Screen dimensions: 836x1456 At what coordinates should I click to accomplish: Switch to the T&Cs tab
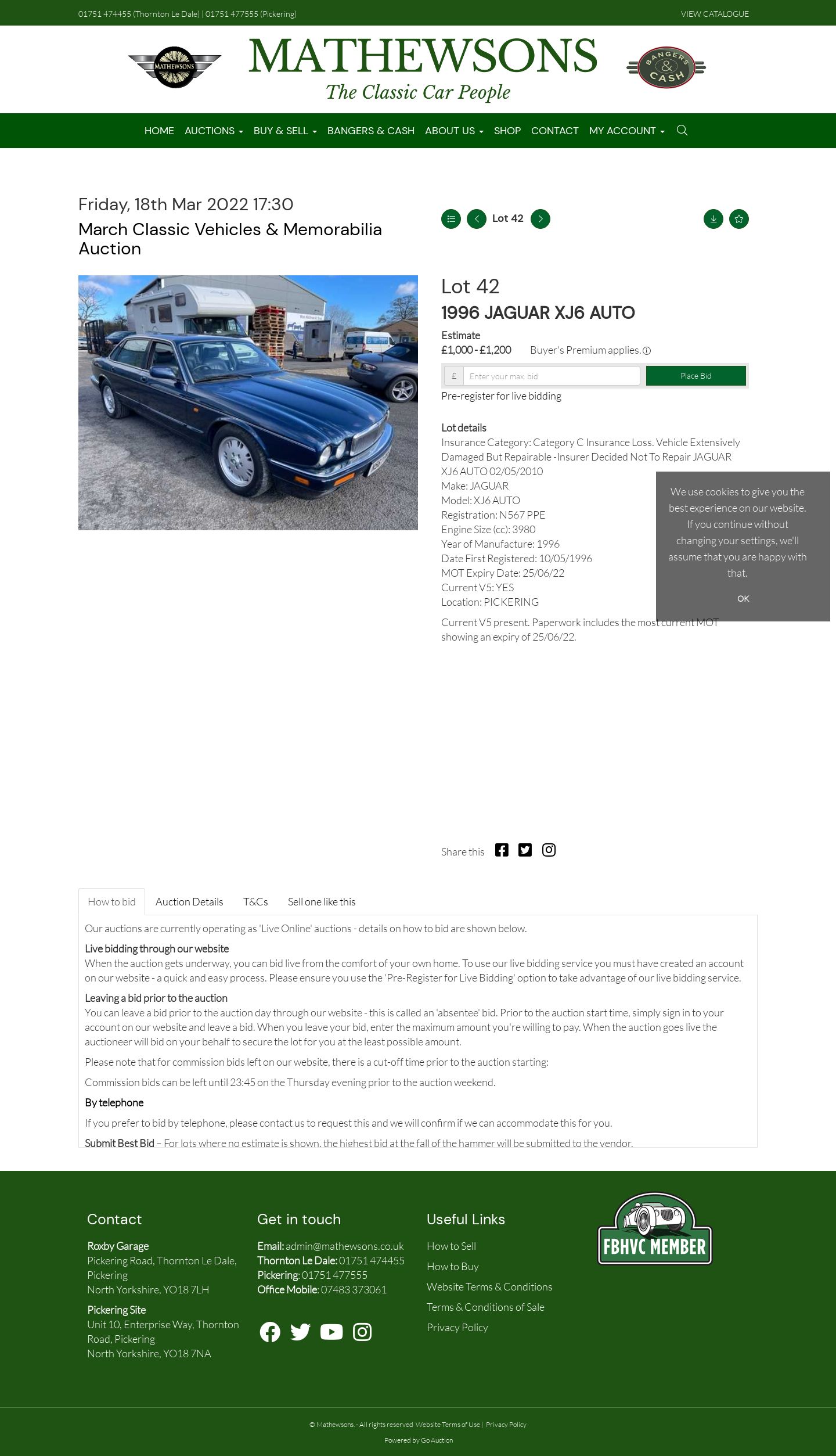(255, 902)
